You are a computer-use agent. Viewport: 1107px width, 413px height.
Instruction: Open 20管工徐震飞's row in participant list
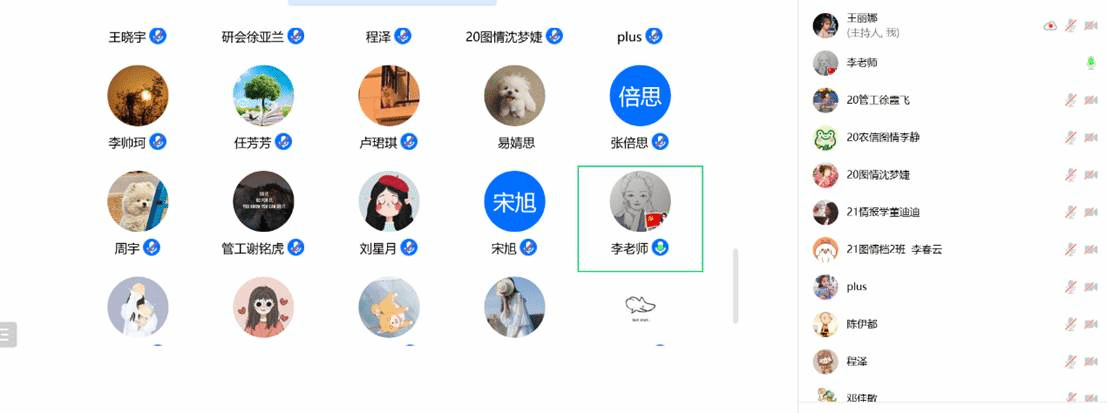click(x=900, y=100)
